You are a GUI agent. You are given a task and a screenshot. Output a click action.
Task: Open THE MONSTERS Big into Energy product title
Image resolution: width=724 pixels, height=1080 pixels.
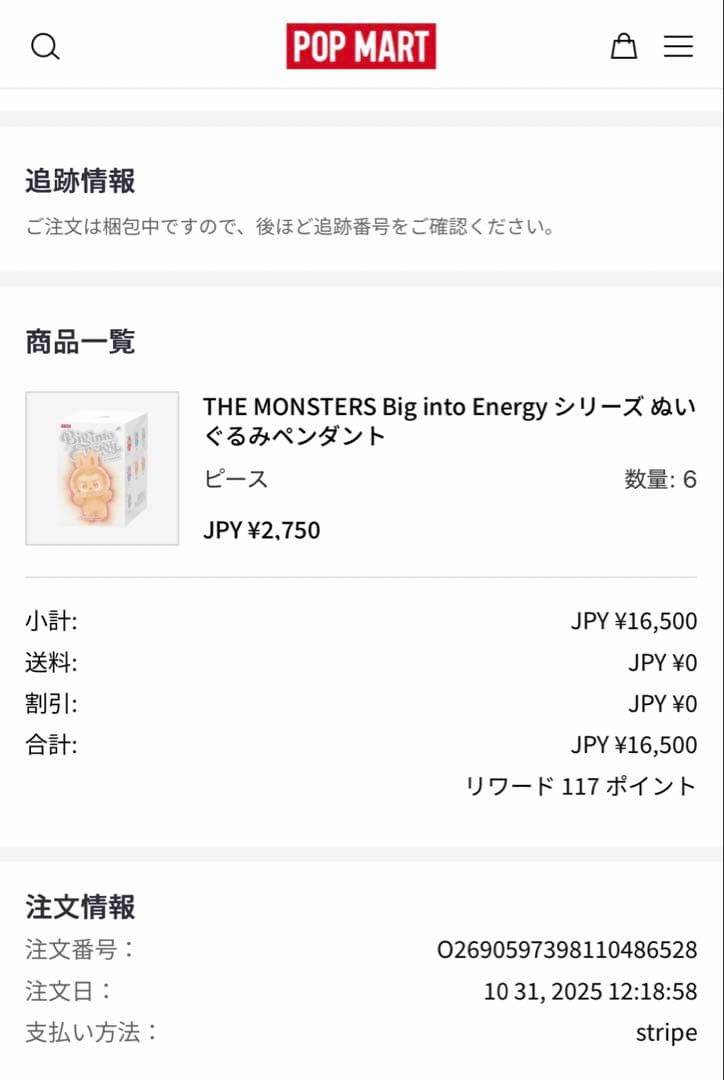click(449, 421)
